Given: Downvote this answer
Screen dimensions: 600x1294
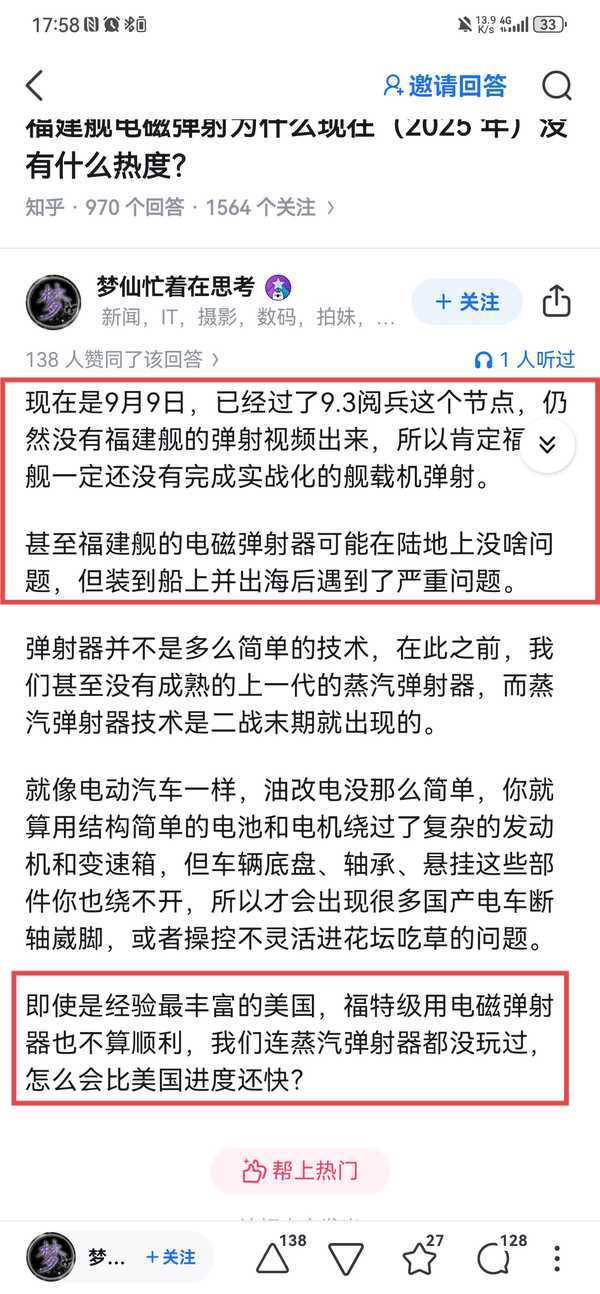Looking at the screenshot, I should tap(346, 1259).
